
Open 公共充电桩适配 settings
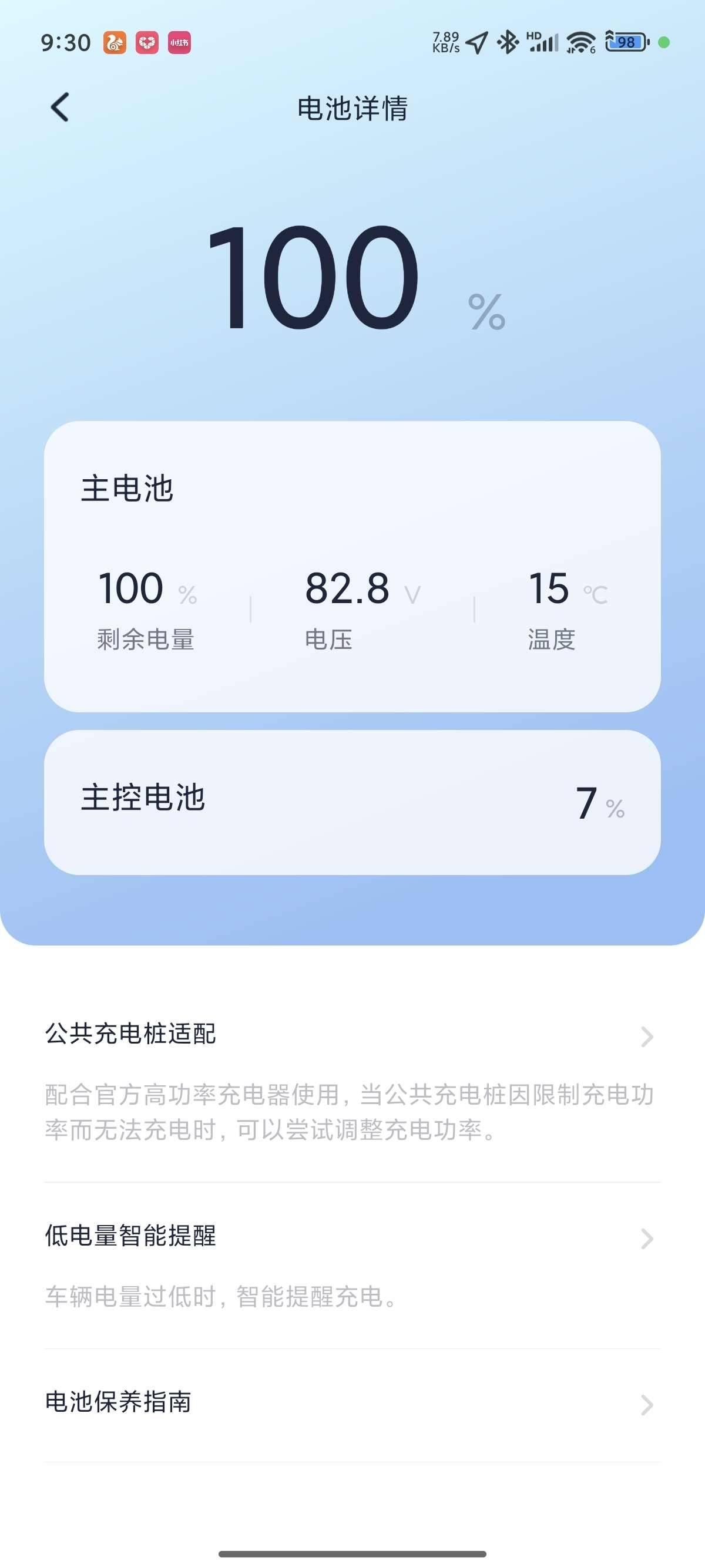coord(352,1081)
